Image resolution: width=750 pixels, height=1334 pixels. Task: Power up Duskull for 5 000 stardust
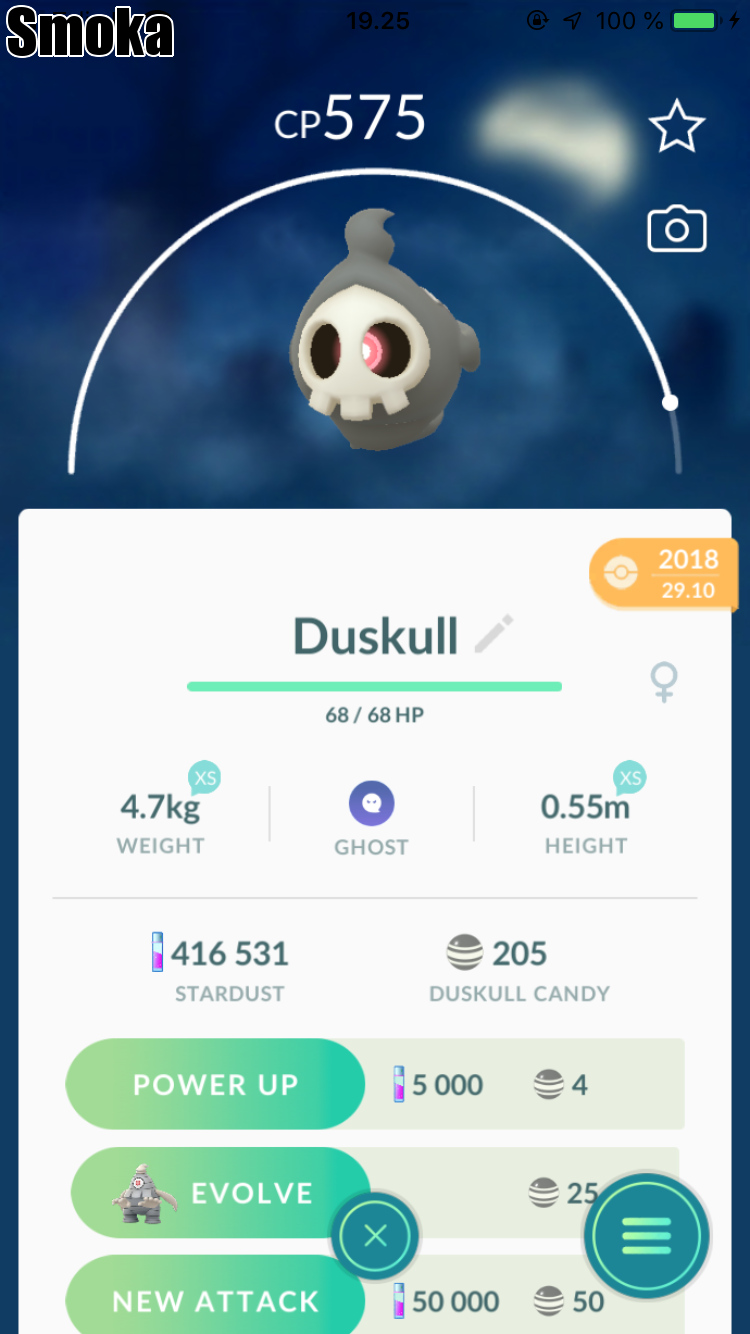(x=215, y=1085)
